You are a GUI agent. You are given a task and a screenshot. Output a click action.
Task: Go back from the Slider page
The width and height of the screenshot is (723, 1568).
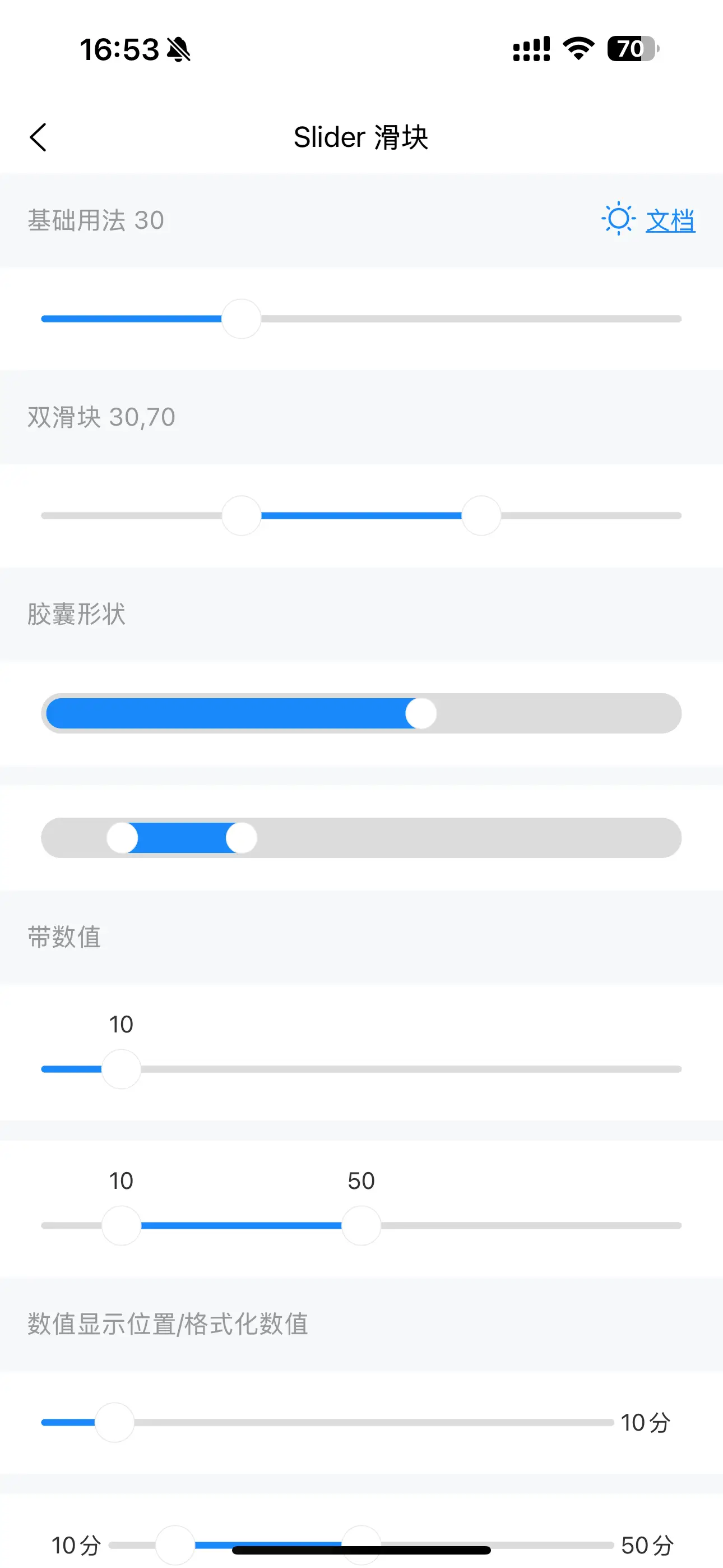click(38, 137)
